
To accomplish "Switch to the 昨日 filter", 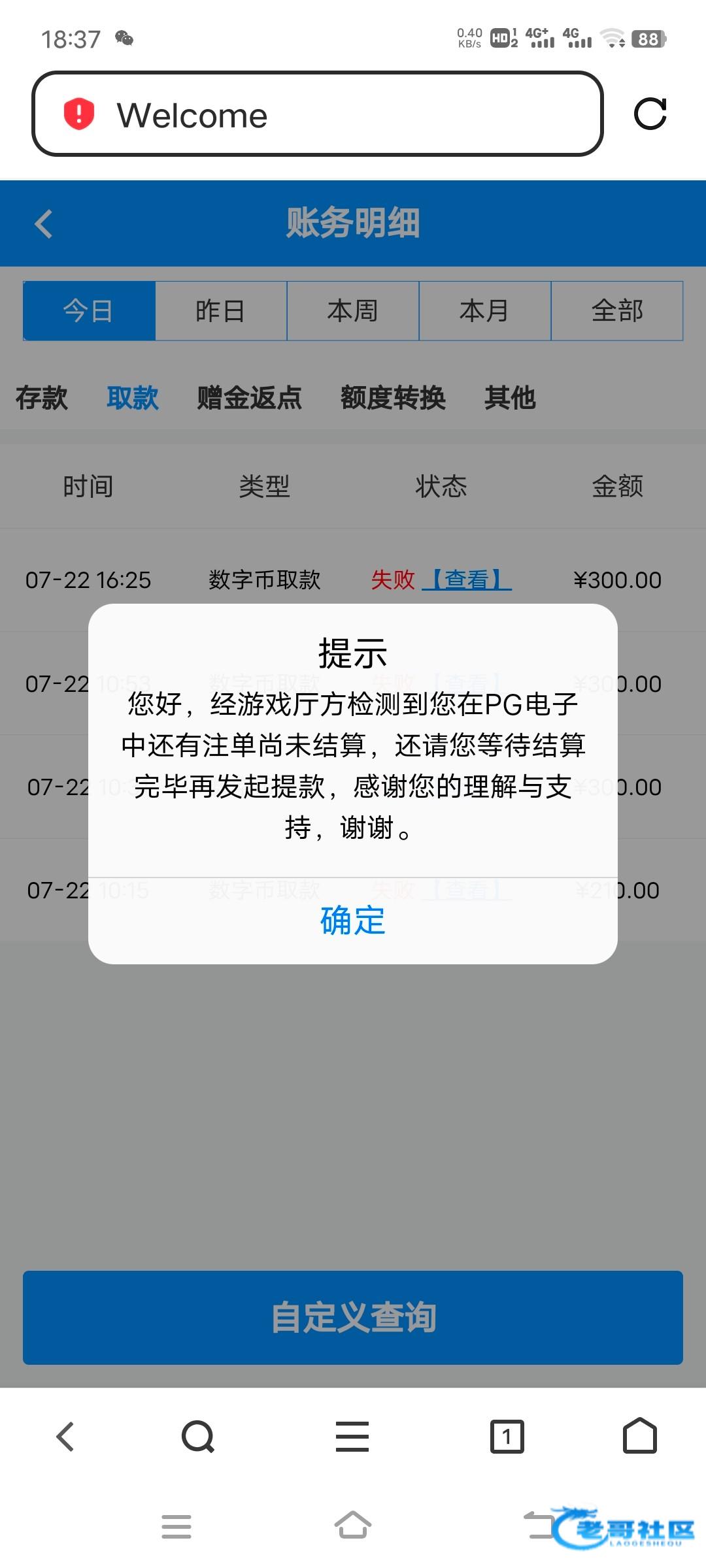I will [221, 311].
